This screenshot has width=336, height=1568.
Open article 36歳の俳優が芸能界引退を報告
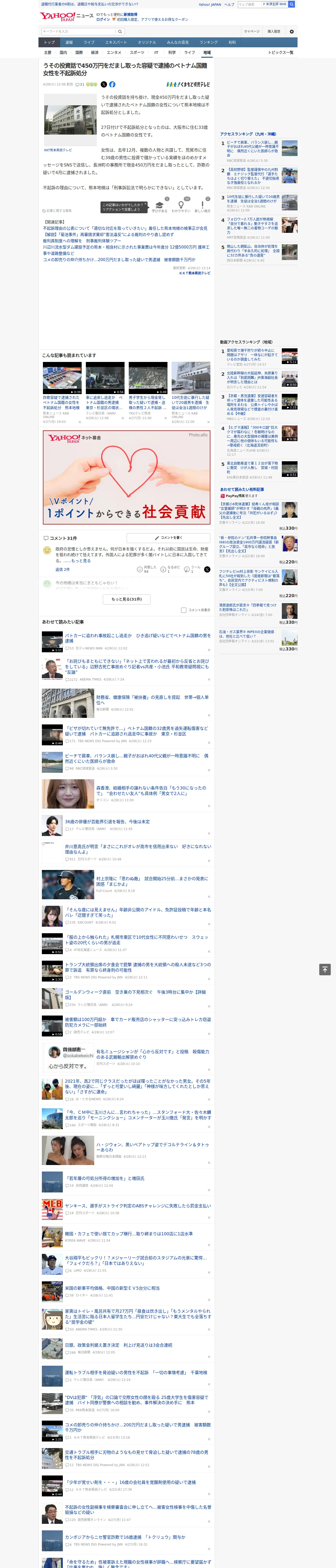(107, 822)
